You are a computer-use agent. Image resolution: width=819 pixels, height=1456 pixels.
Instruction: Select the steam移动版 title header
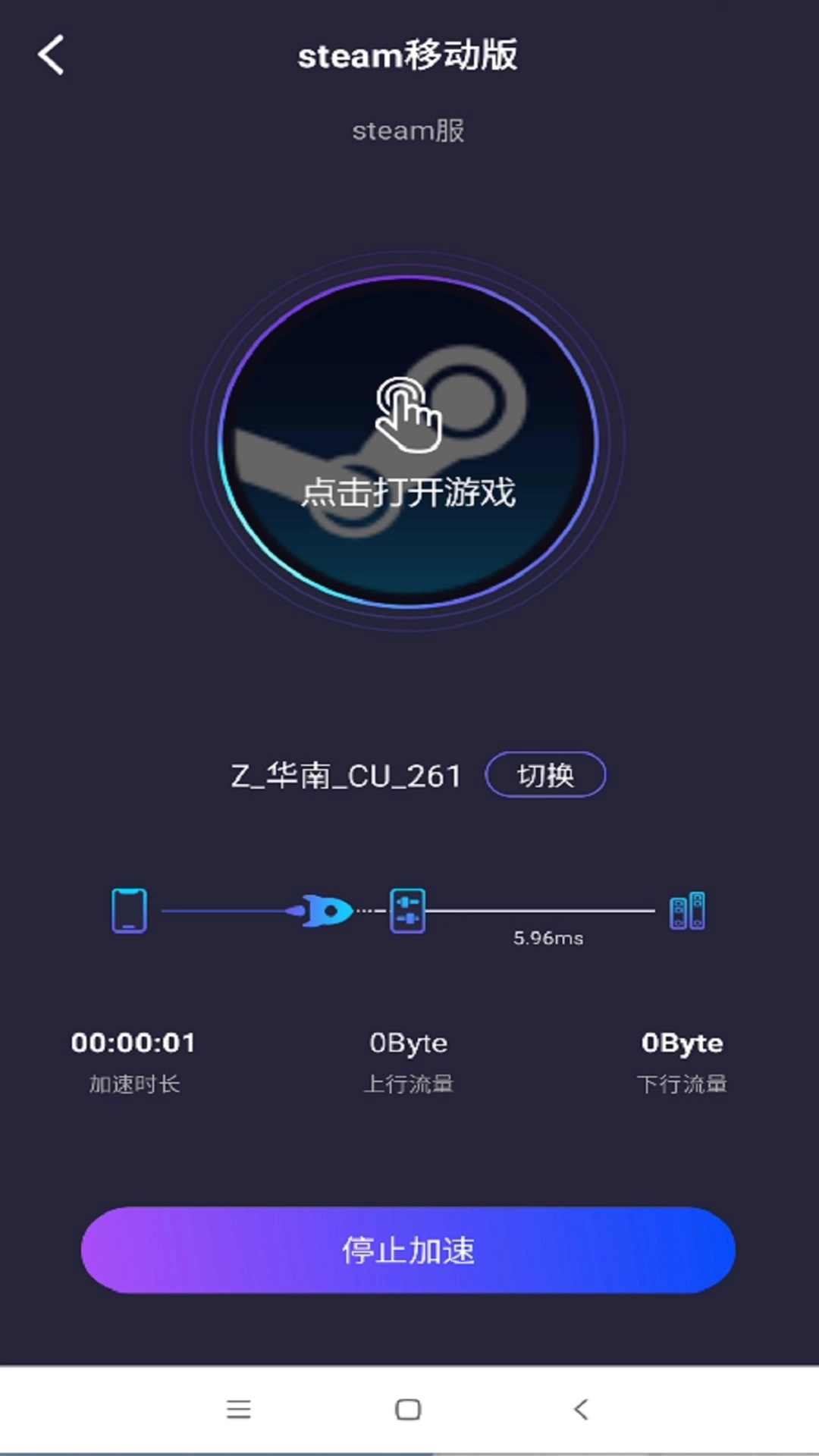408,55
